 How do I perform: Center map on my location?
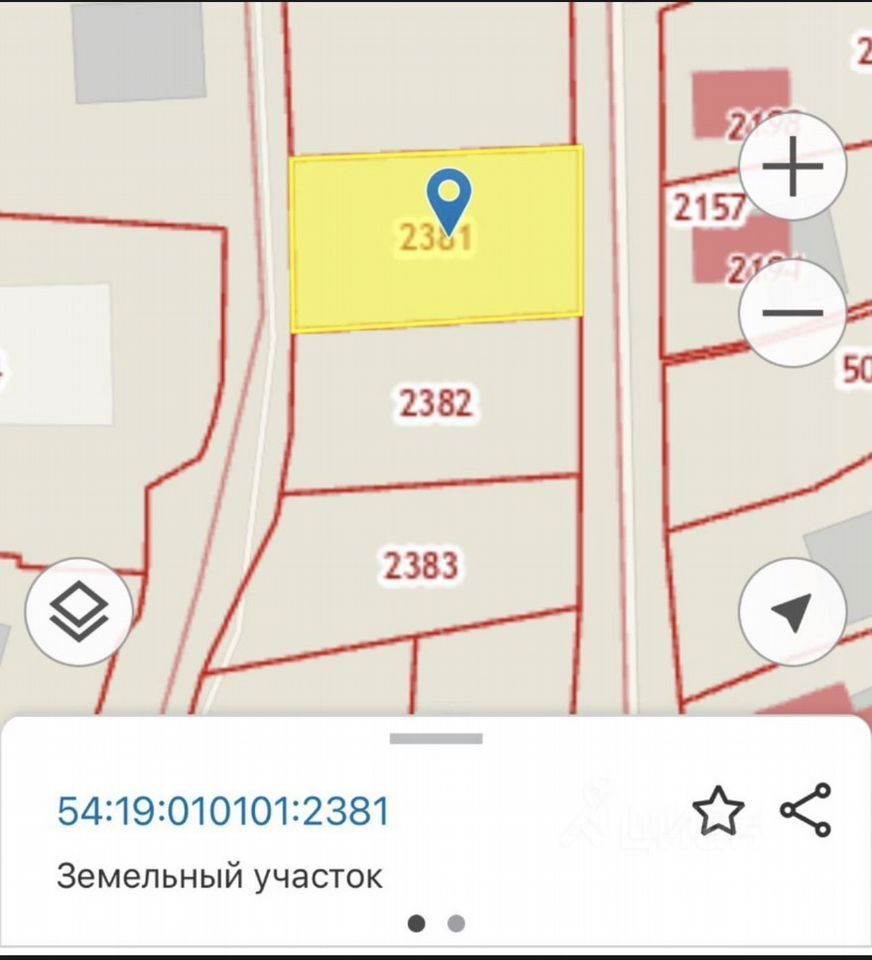(792, 611)
